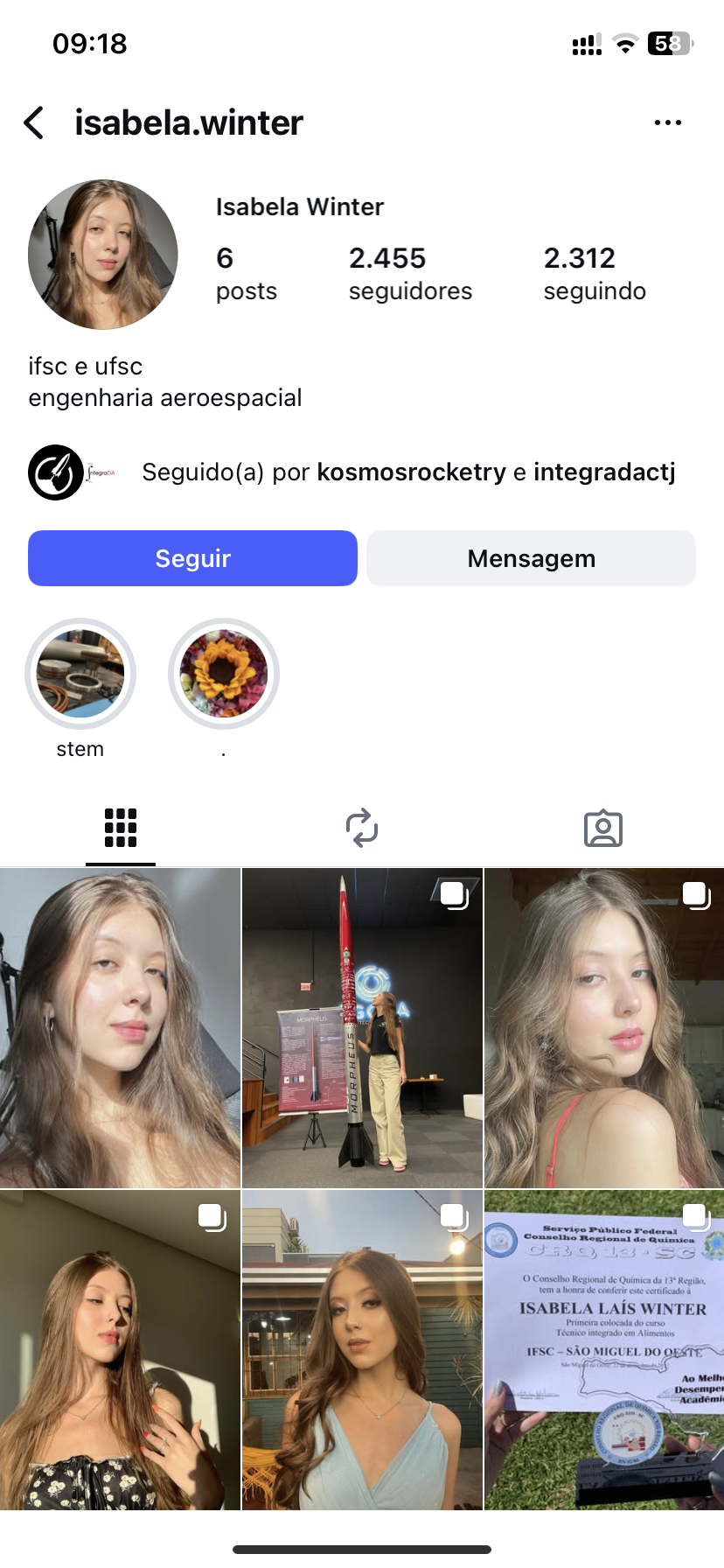Viewport: 724px width, 1568px height.
Task: Open the stem story highlight
Action: 80,674
